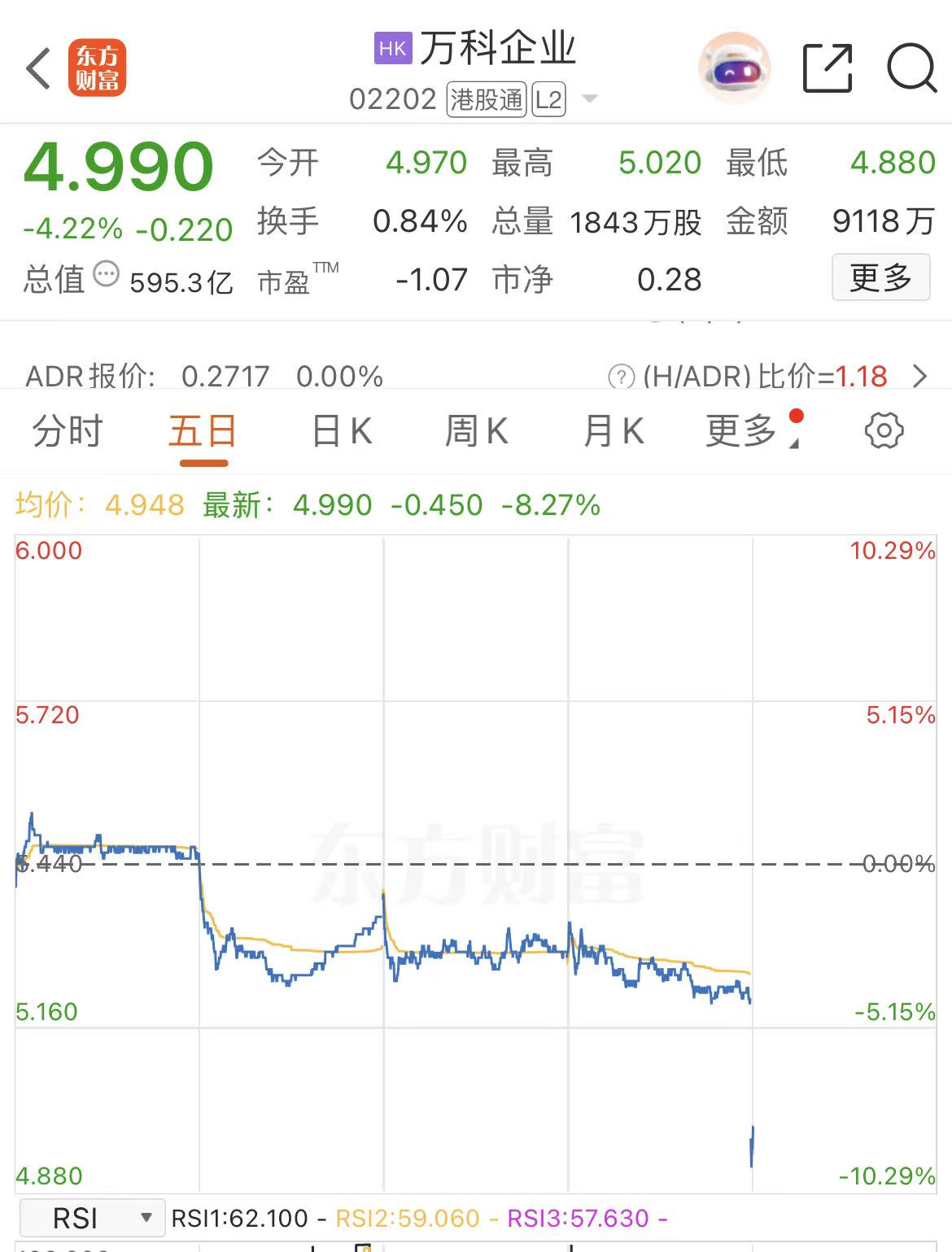Open the robot assistant avatar
This screenshot has width=952, height=1252.
point(734,68)
